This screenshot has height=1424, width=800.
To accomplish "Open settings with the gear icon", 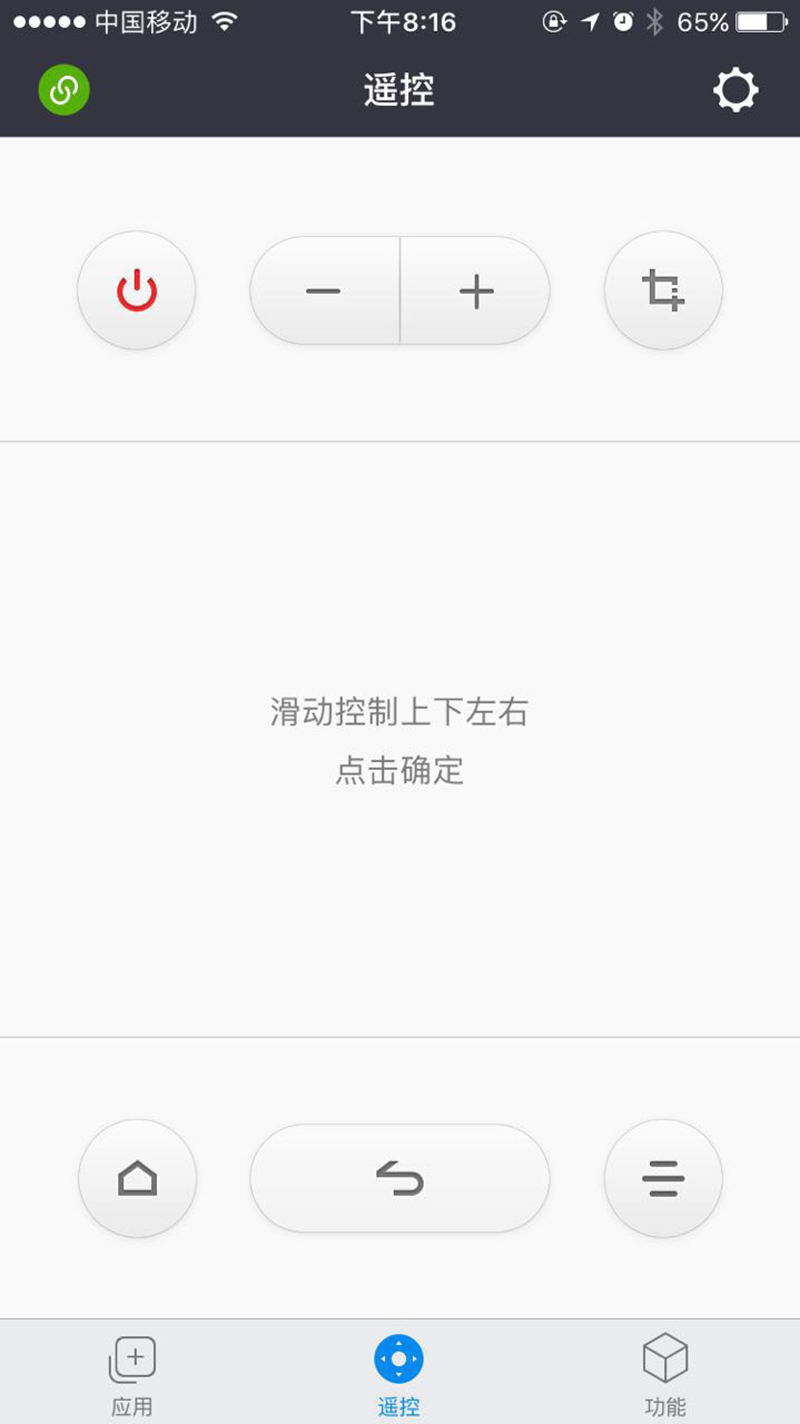I will tap(736, 89).
